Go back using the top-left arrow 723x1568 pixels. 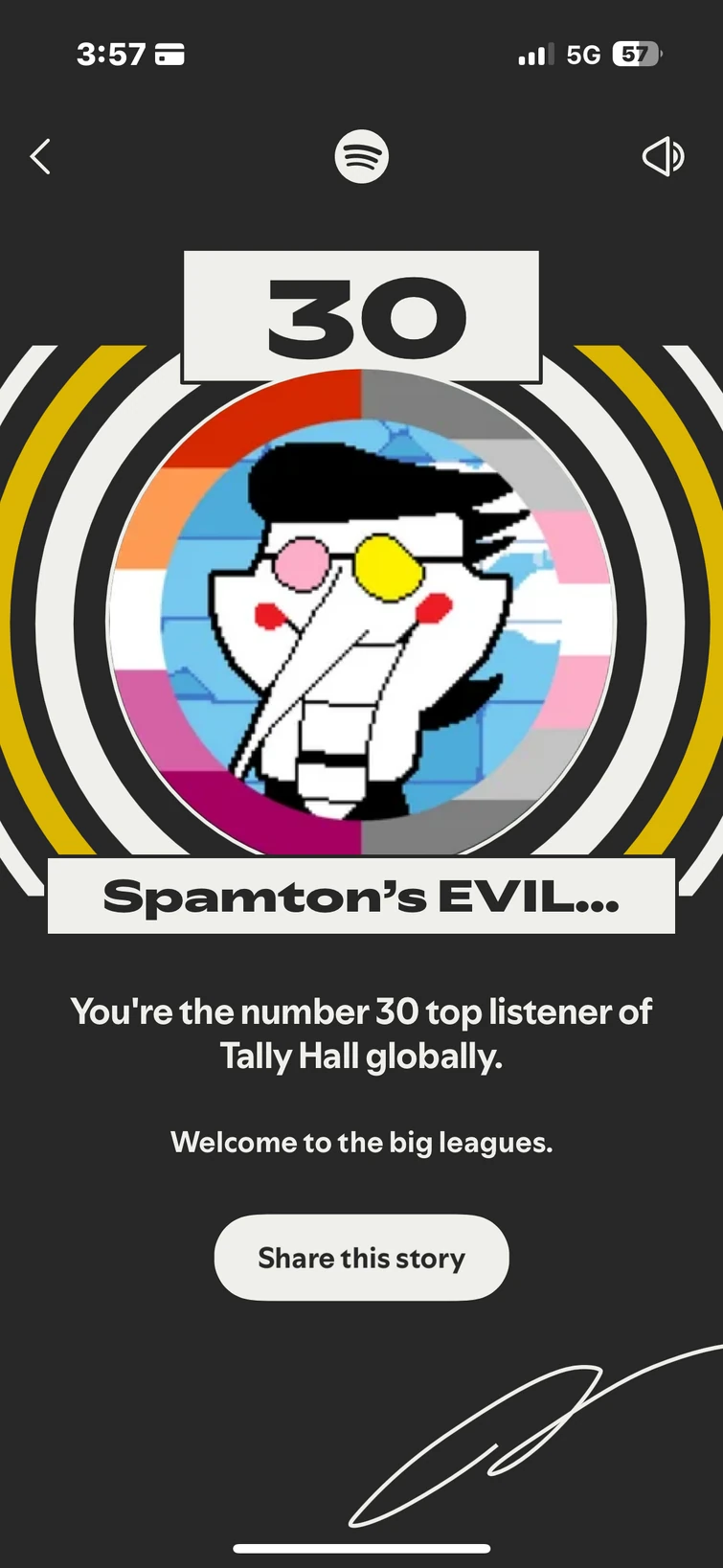click(40, 156)
